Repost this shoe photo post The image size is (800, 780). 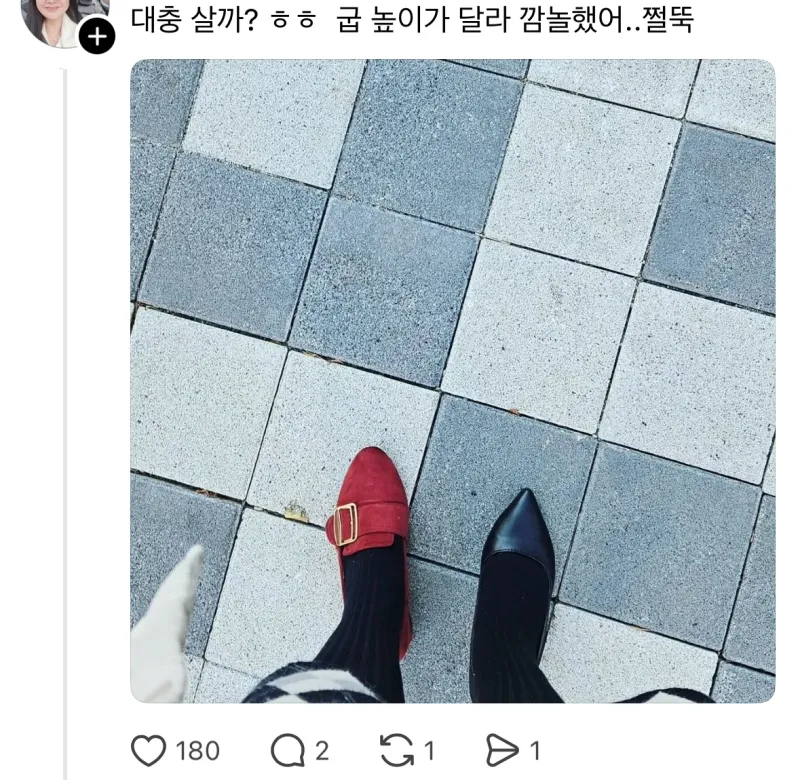point(395,751)
